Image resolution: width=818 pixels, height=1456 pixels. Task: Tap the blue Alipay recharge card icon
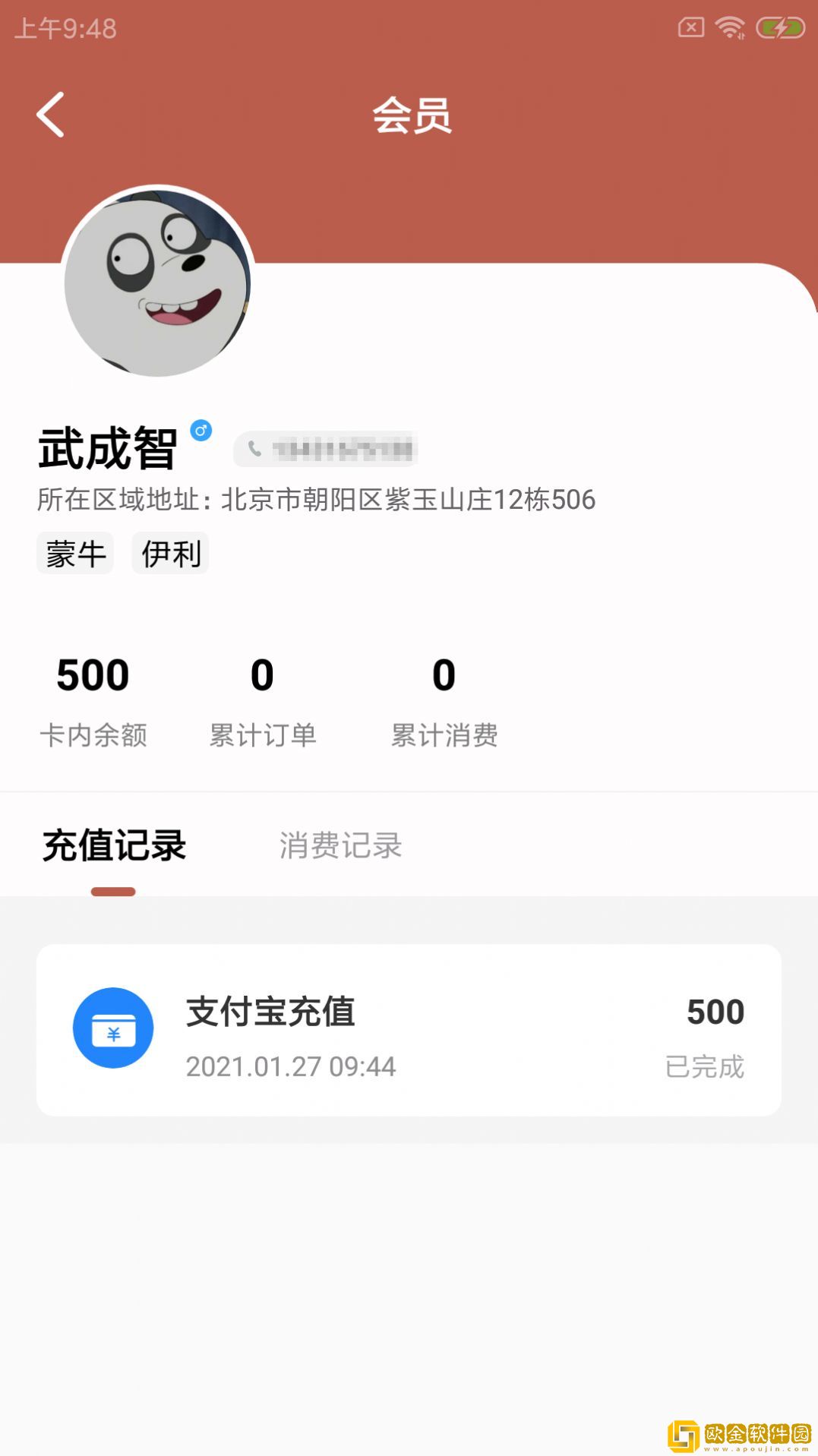coord(112,1028)
